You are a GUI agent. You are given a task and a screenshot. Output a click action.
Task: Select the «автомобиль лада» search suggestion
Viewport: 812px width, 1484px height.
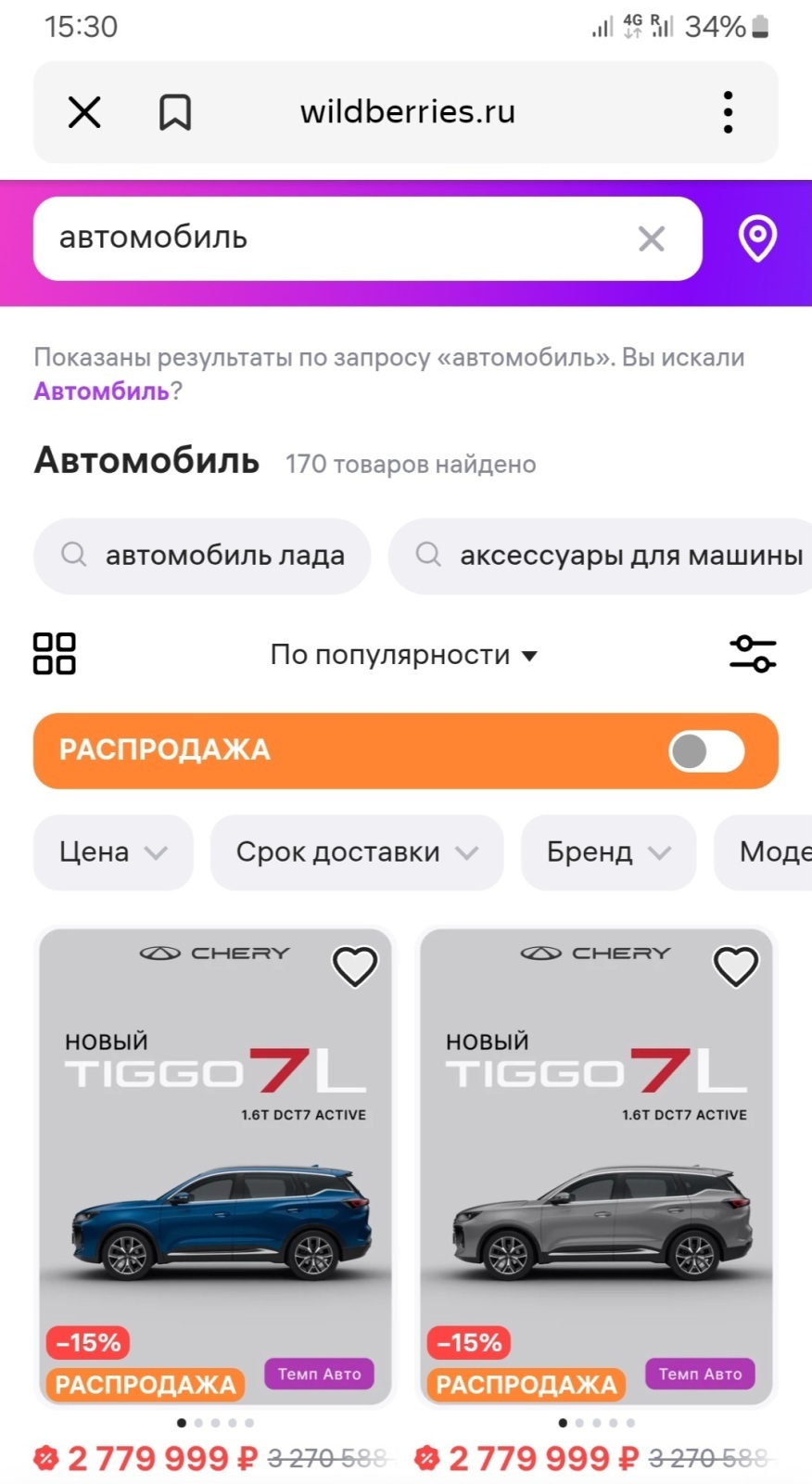(x=203, y=556)
